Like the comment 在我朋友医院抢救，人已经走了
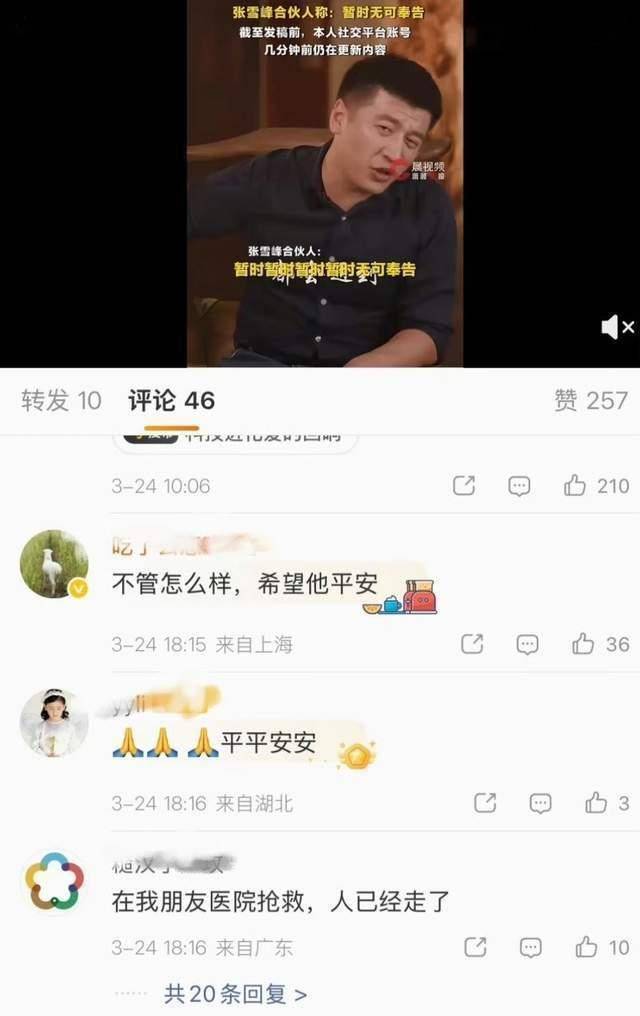The width and height of the screenshot is (640, 1016). (586, 947)
